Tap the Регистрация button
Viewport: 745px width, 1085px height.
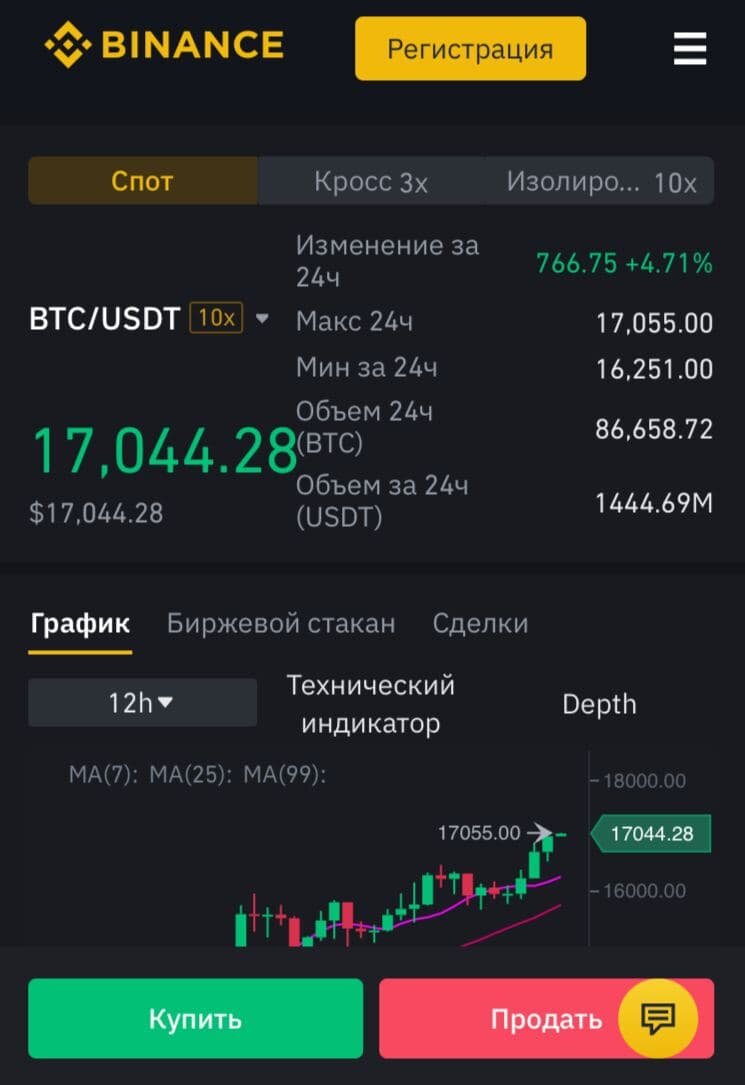(470, 48)
